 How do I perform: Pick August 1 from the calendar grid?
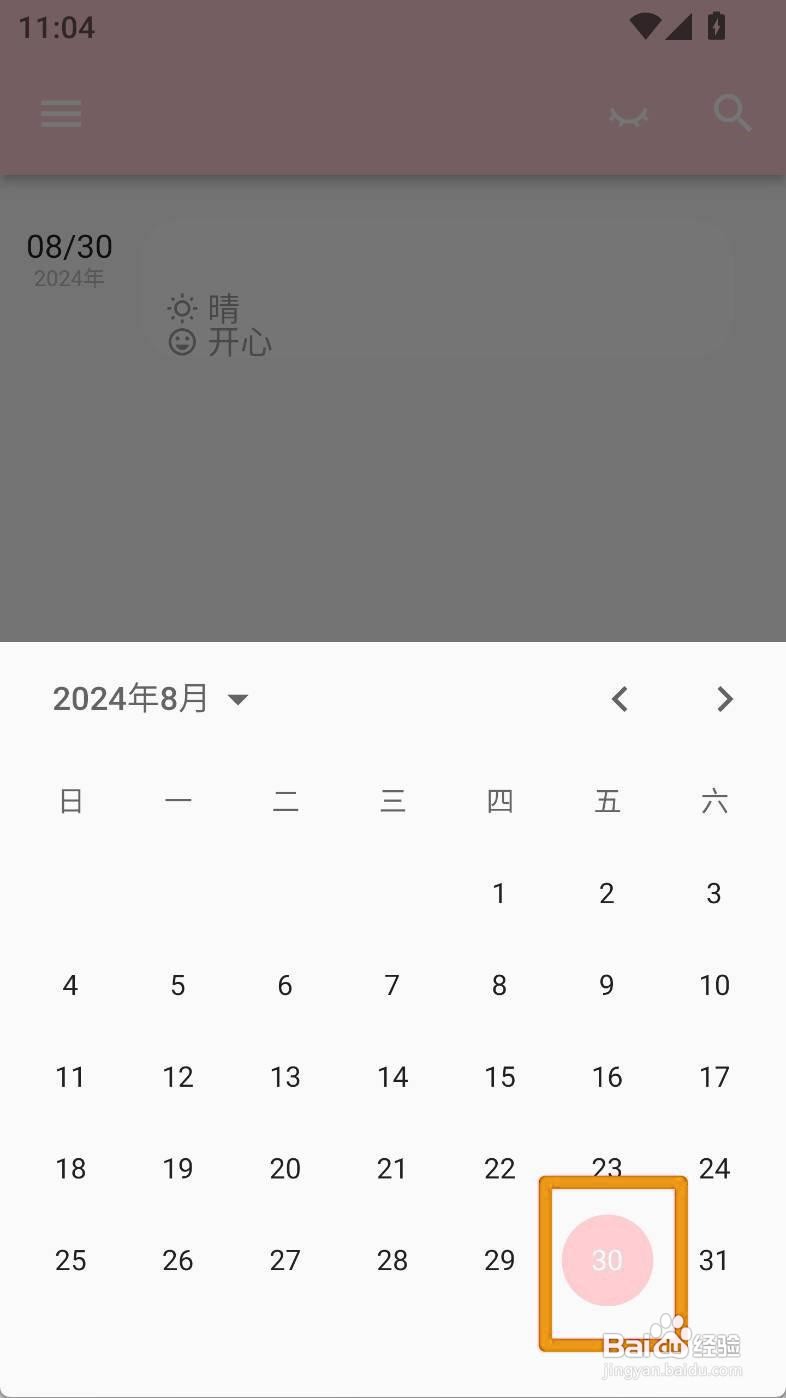499,893
